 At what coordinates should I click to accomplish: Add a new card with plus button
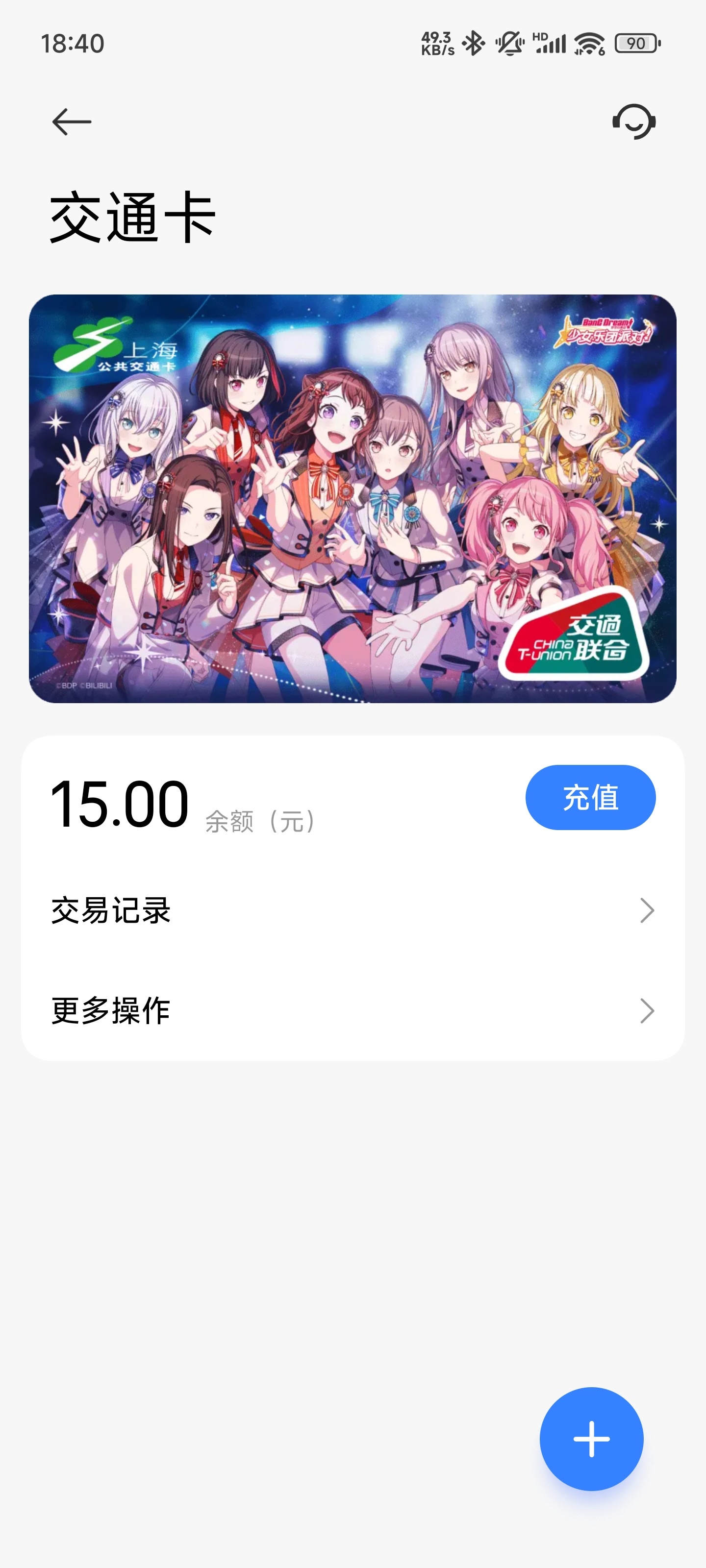pos(591,1439)
